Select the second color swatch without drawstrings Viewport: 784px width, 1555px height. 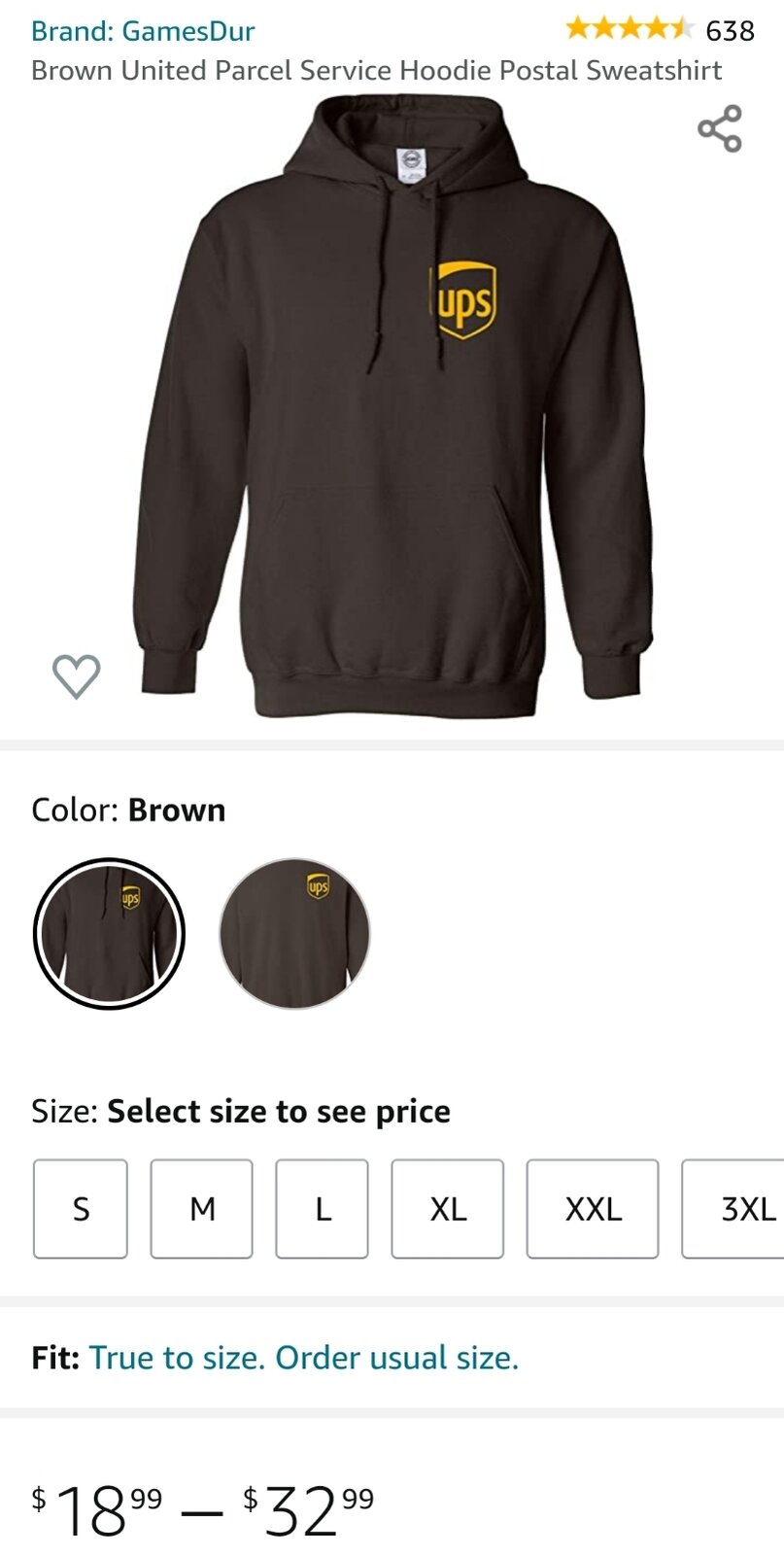(294, 934)
